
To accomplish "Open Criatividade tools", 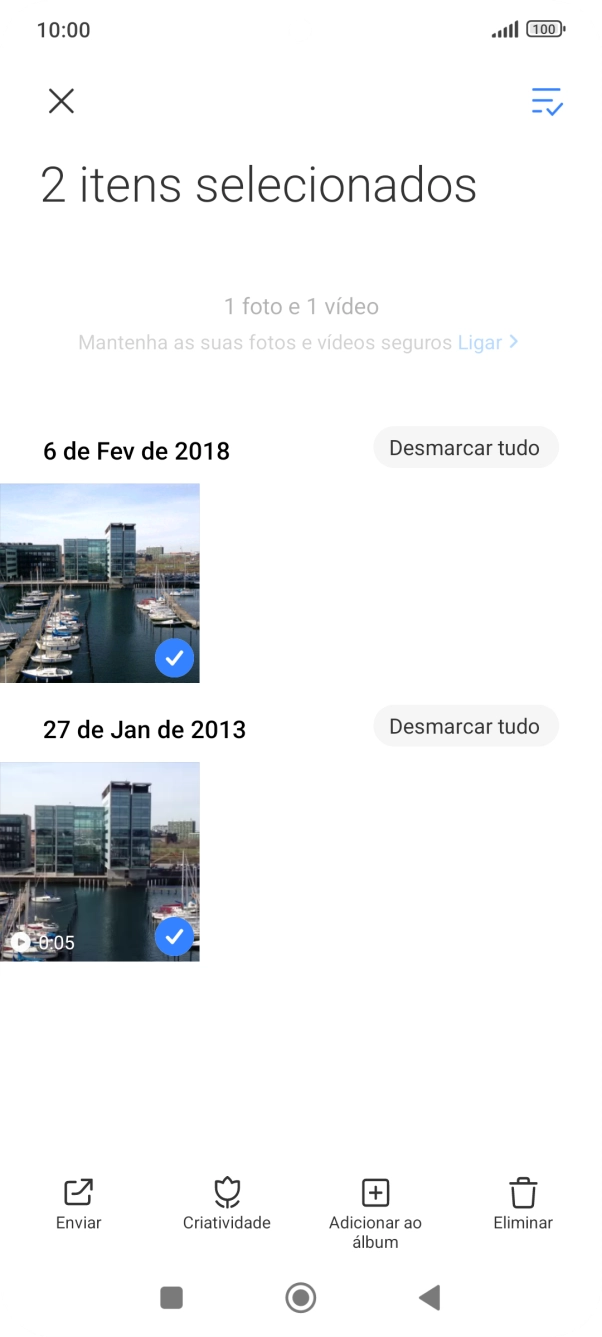I will click(x=227, y=1203).
